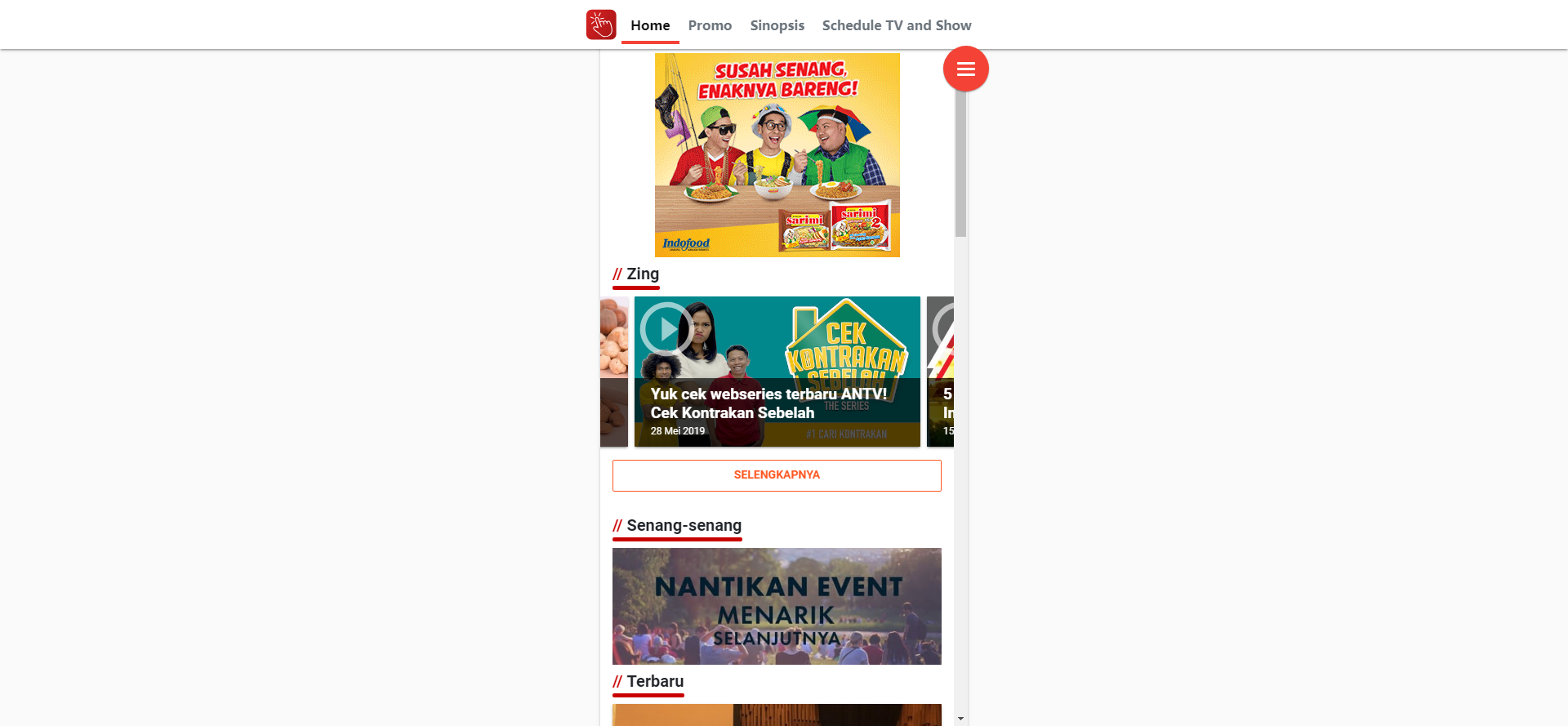The image size is (1568, 726).
Task: Tap the SELENGKAPNYA button
Action: point(777,475)
